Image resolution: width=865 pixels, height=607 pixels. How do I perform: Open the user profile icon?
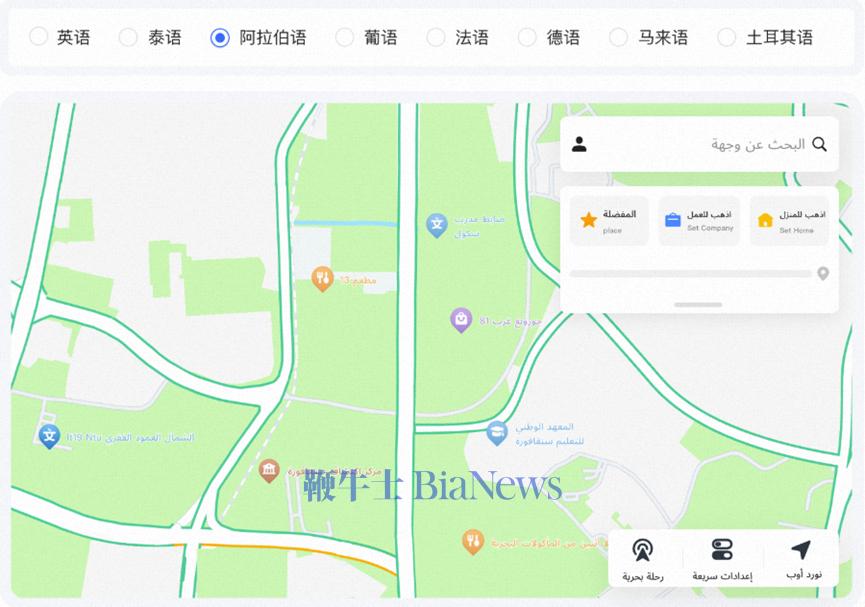point(579,144)
